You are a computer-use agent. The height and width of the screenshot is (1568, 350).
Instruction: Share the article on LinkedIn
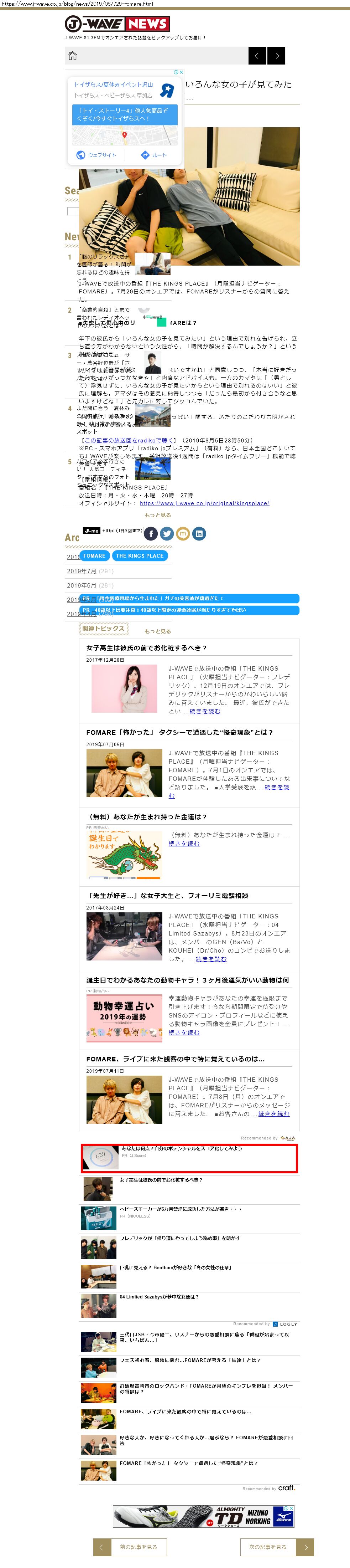coord(199,534)
